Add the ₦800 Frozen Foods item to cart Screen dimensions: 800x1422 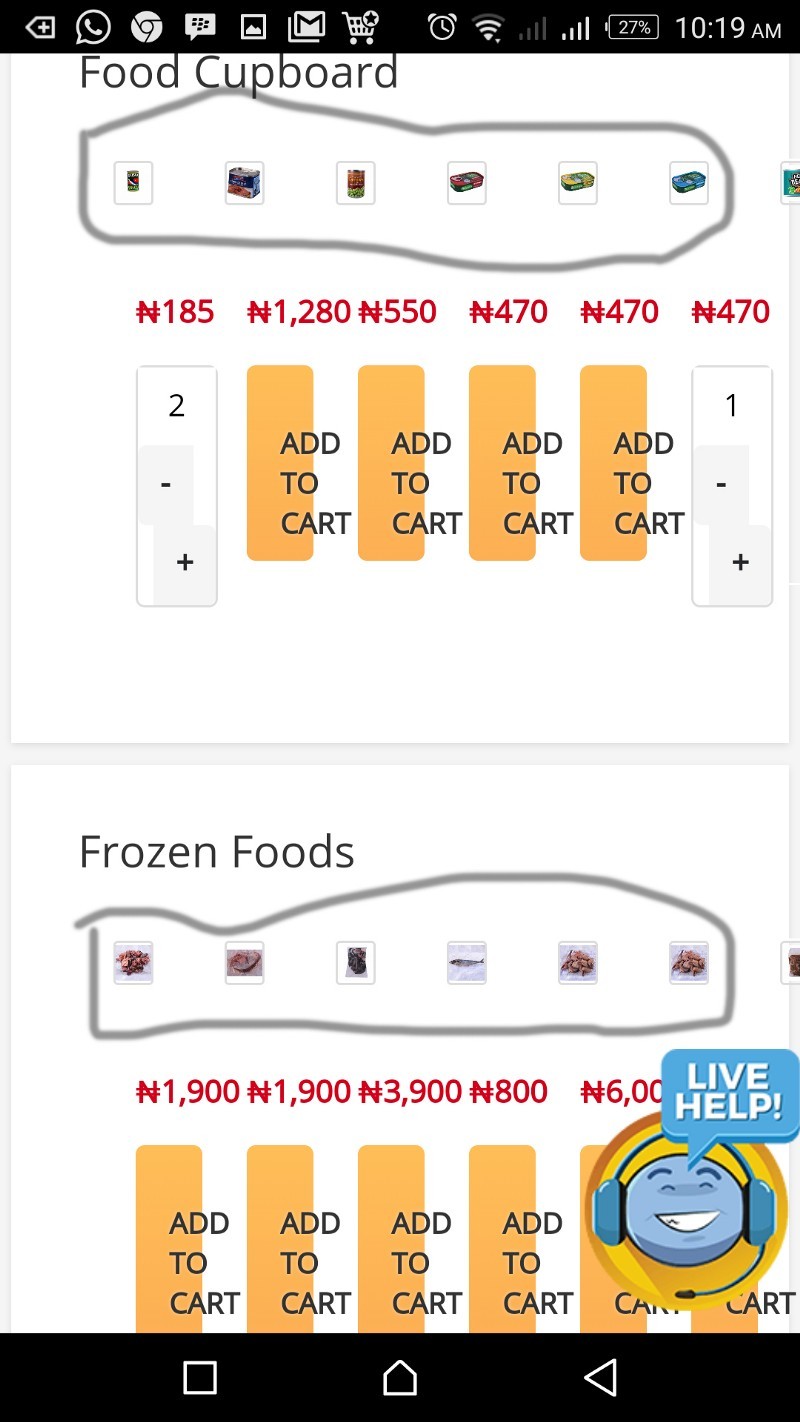coord(502,1240)
